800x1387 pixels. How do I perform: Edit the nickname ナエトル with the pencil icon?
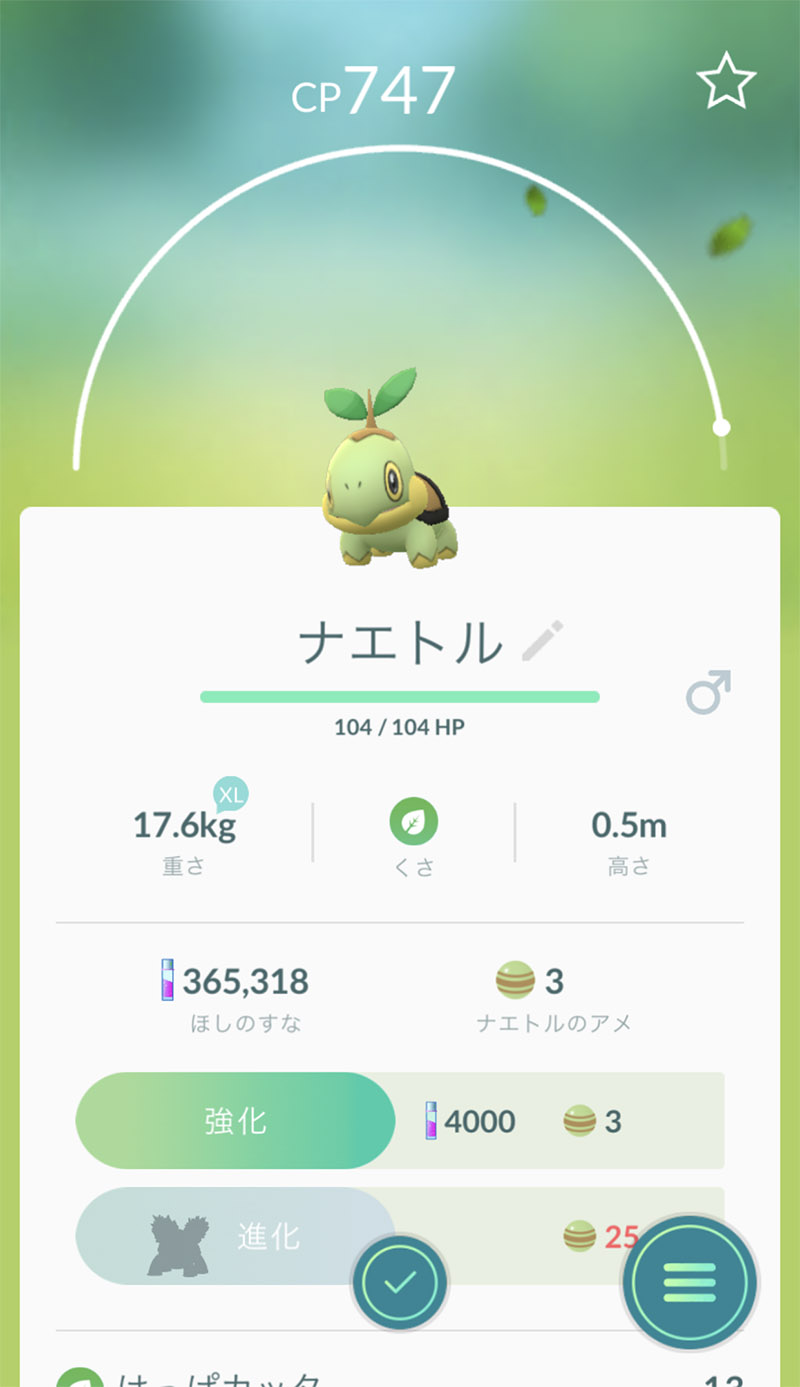(x=543, y=641)
